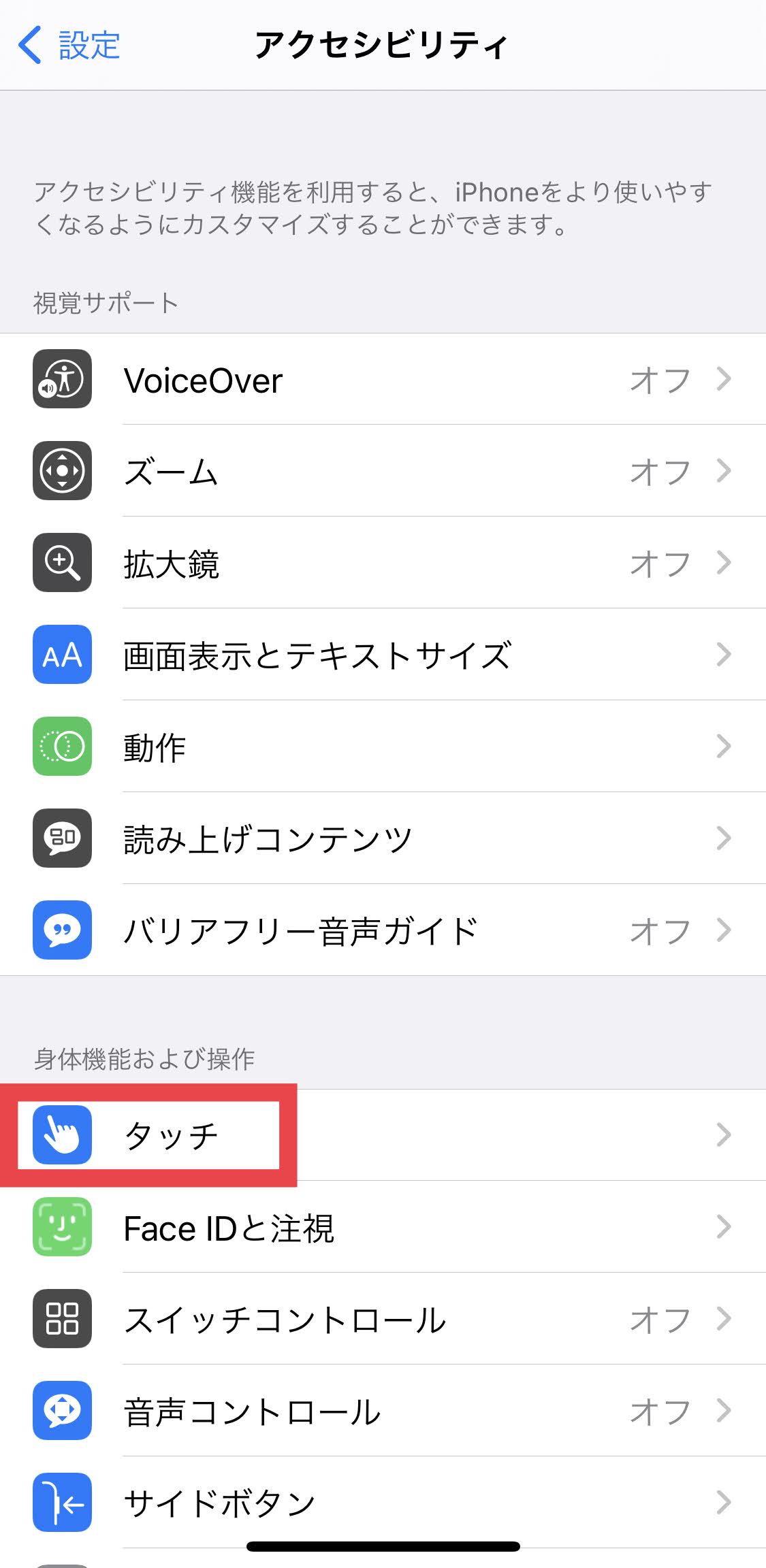Open 読み上げコンテンツ
Image resolution: width=766 pixels, height=1568 pixels.
tap(381, 838)
